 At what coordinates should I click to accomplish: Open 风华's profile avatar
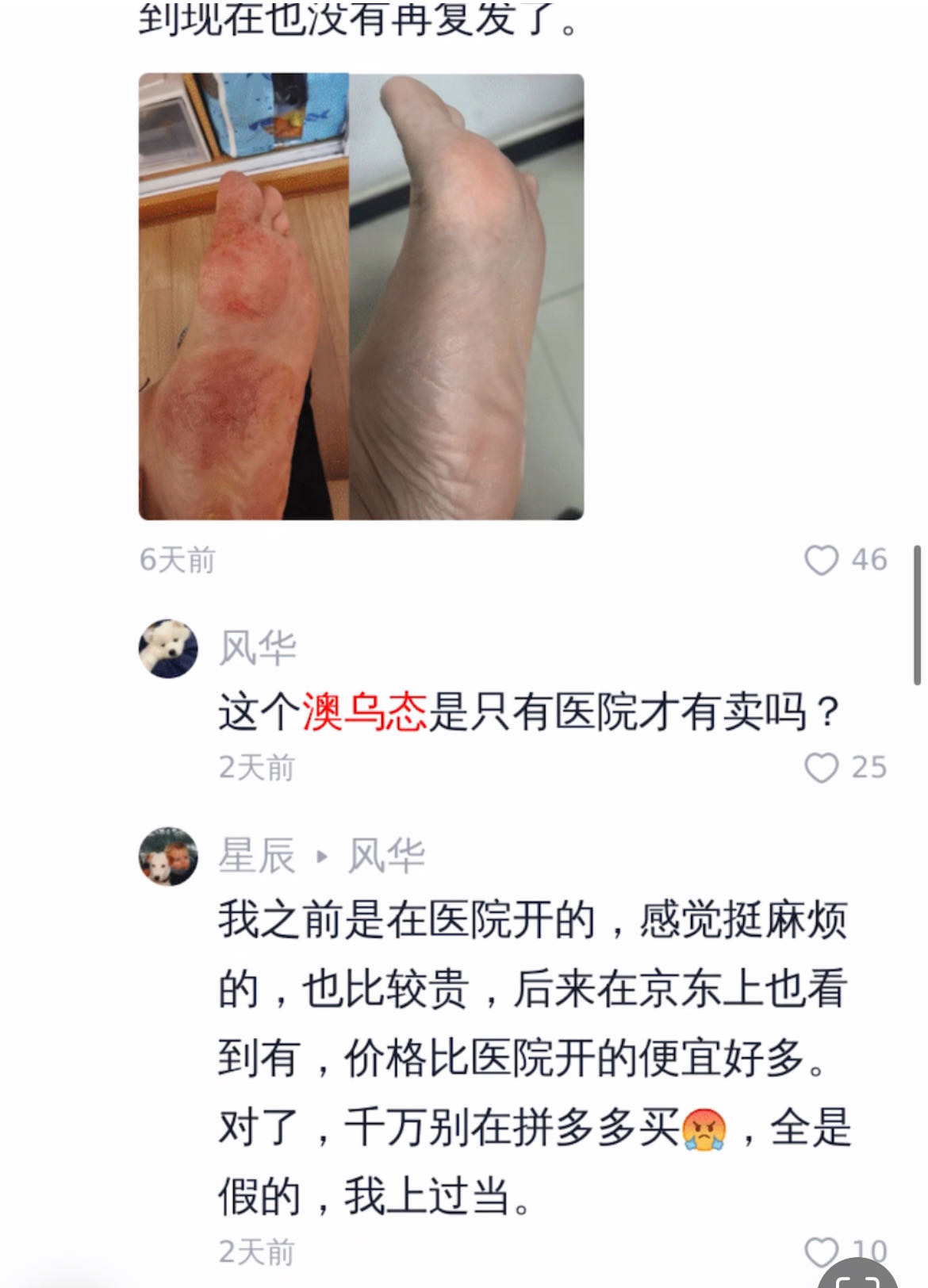168,649
